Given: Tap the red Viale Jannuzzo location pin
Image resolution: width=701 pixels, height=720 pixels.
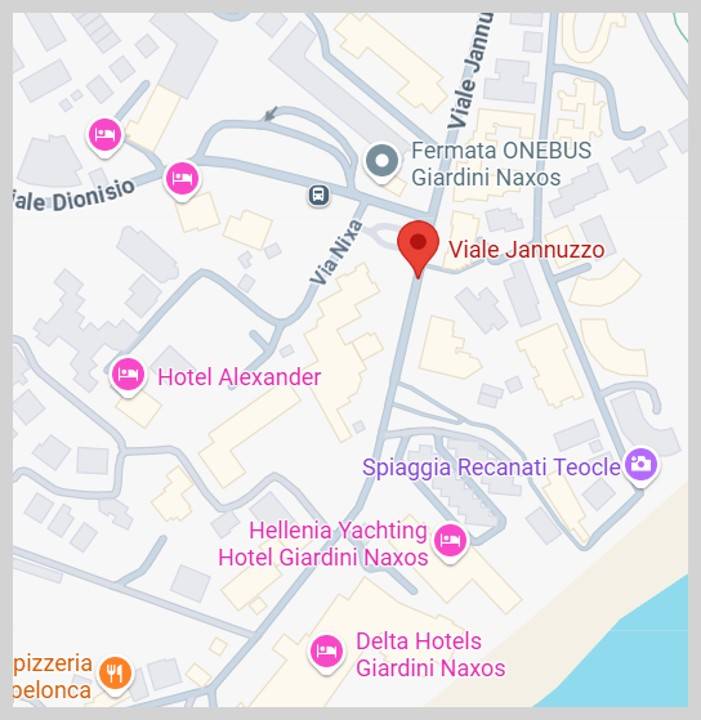Looking at the screenshot, I should [x=417, y=244].
